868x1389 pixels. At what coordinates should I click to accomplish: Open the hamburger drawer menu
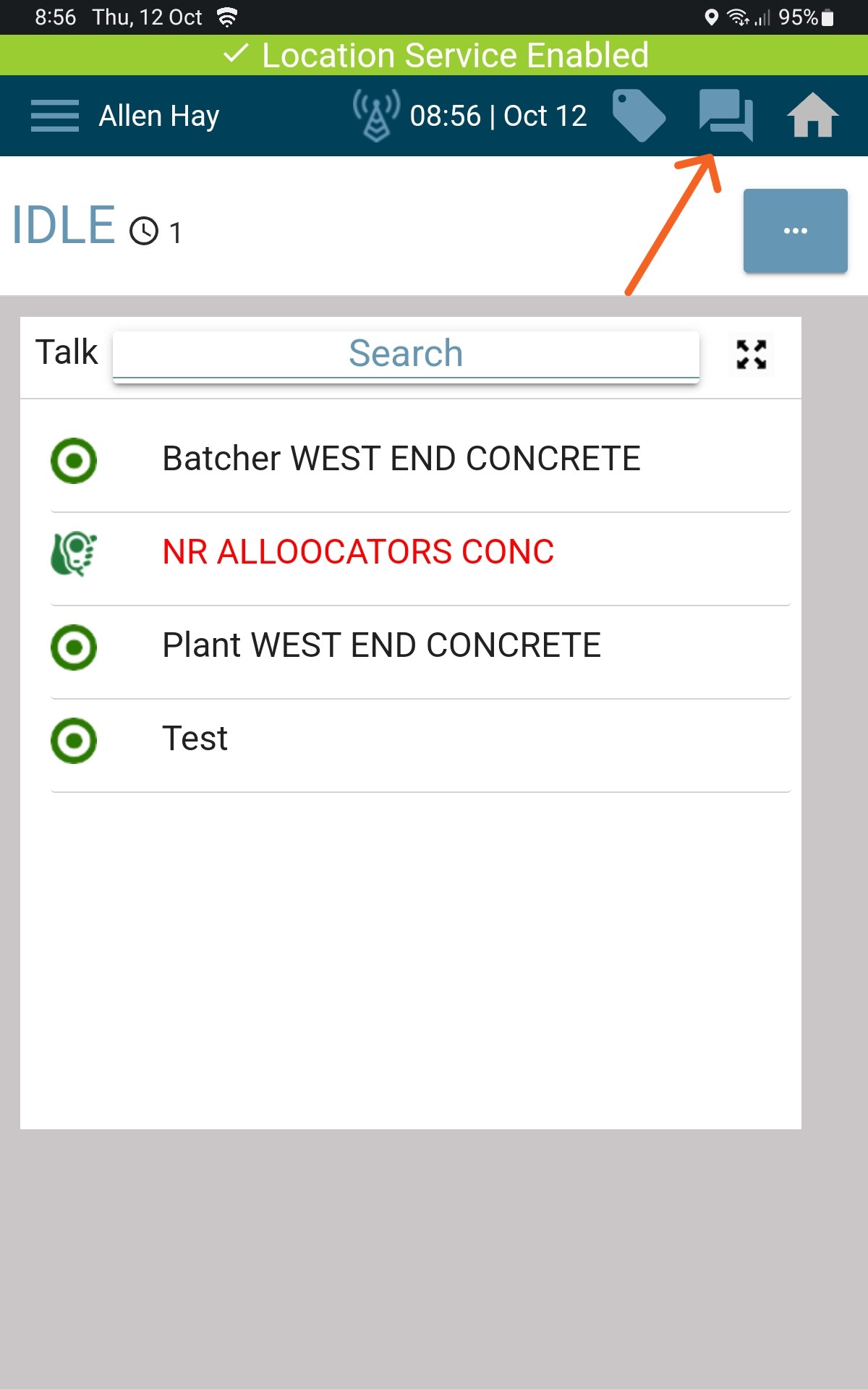tap(55, 116)
